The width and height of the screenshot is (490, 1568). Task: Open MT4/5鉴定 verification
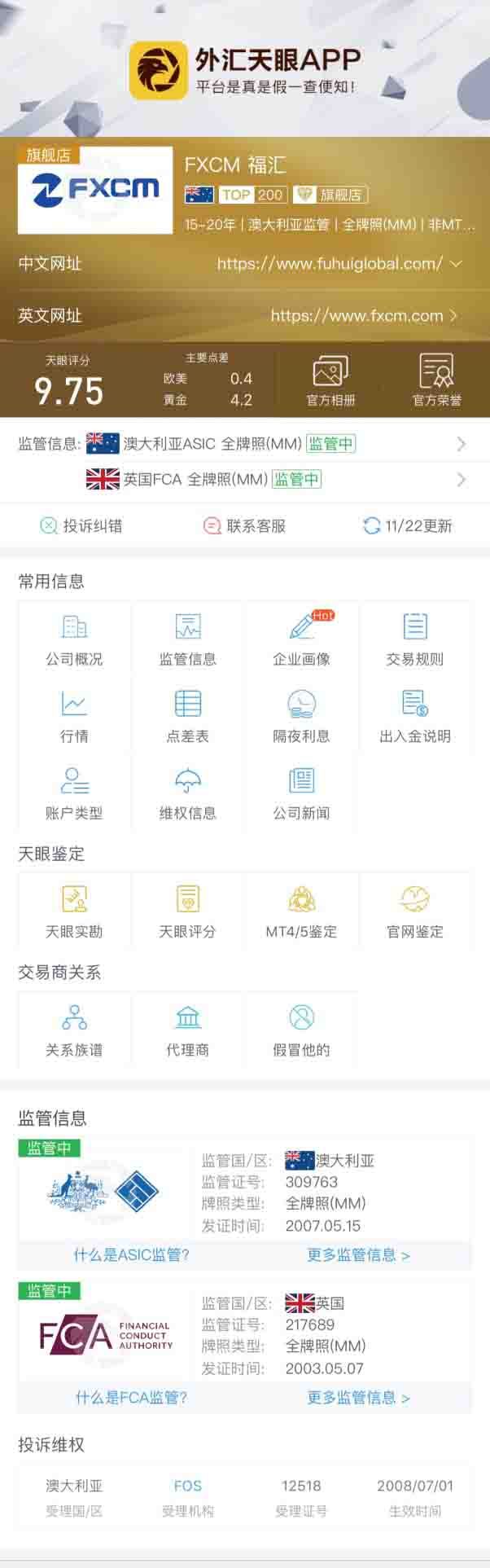click(301, 912)
